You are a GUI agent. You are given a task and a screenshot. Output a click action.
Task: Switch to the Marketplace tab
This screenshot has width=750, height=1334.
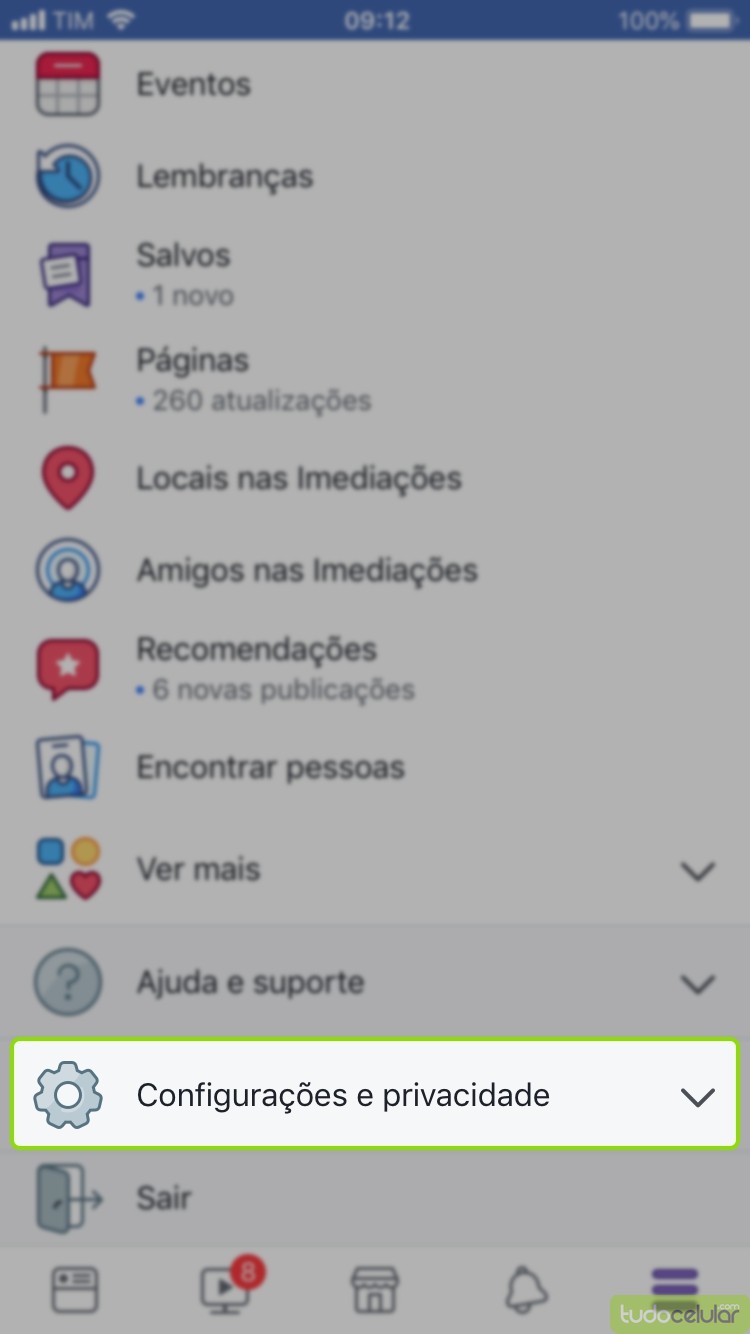pos(375,1289)
